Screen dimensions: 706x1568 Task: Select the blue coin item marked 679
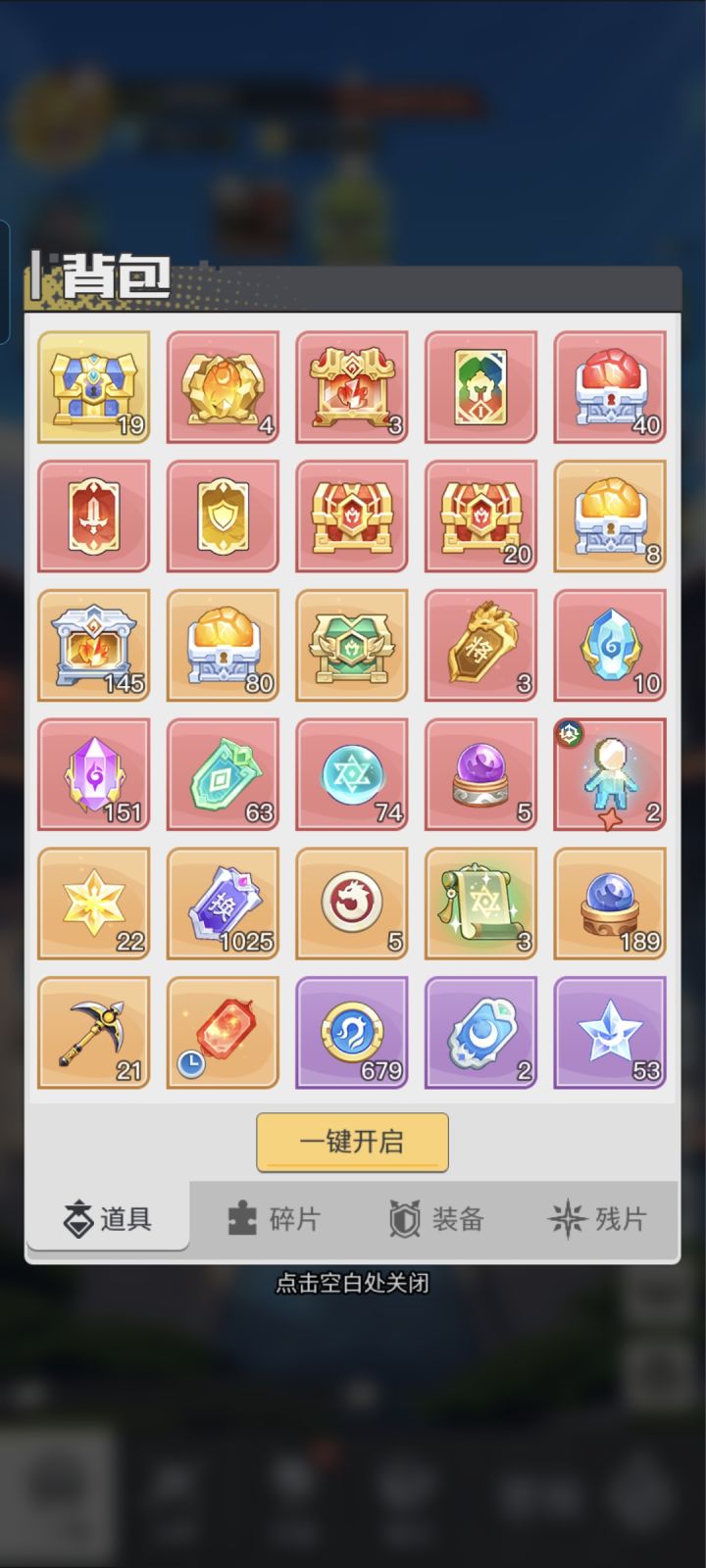pyautogui.click(x=351, y=1033)
